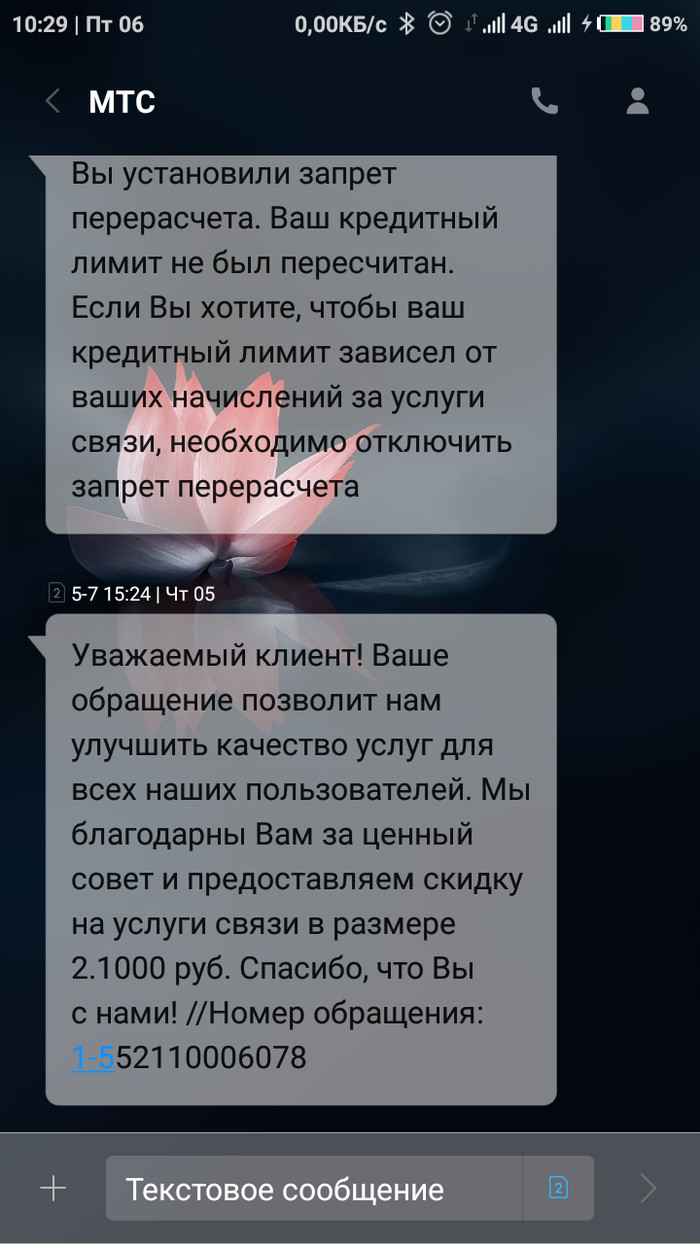Call the МТС contact

(544, 101)
